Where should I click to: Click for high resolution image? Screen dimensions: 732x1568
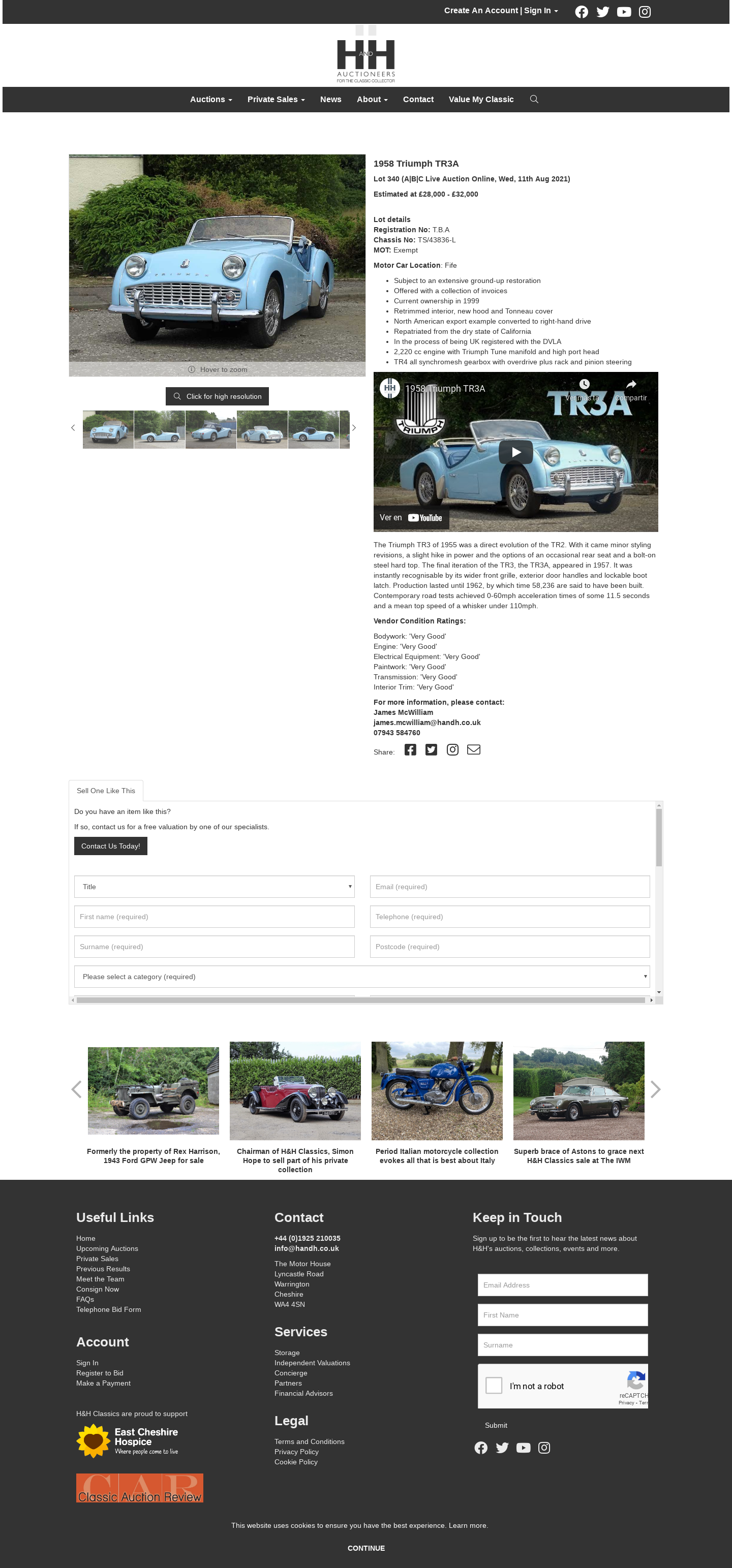tap(217, 396)
